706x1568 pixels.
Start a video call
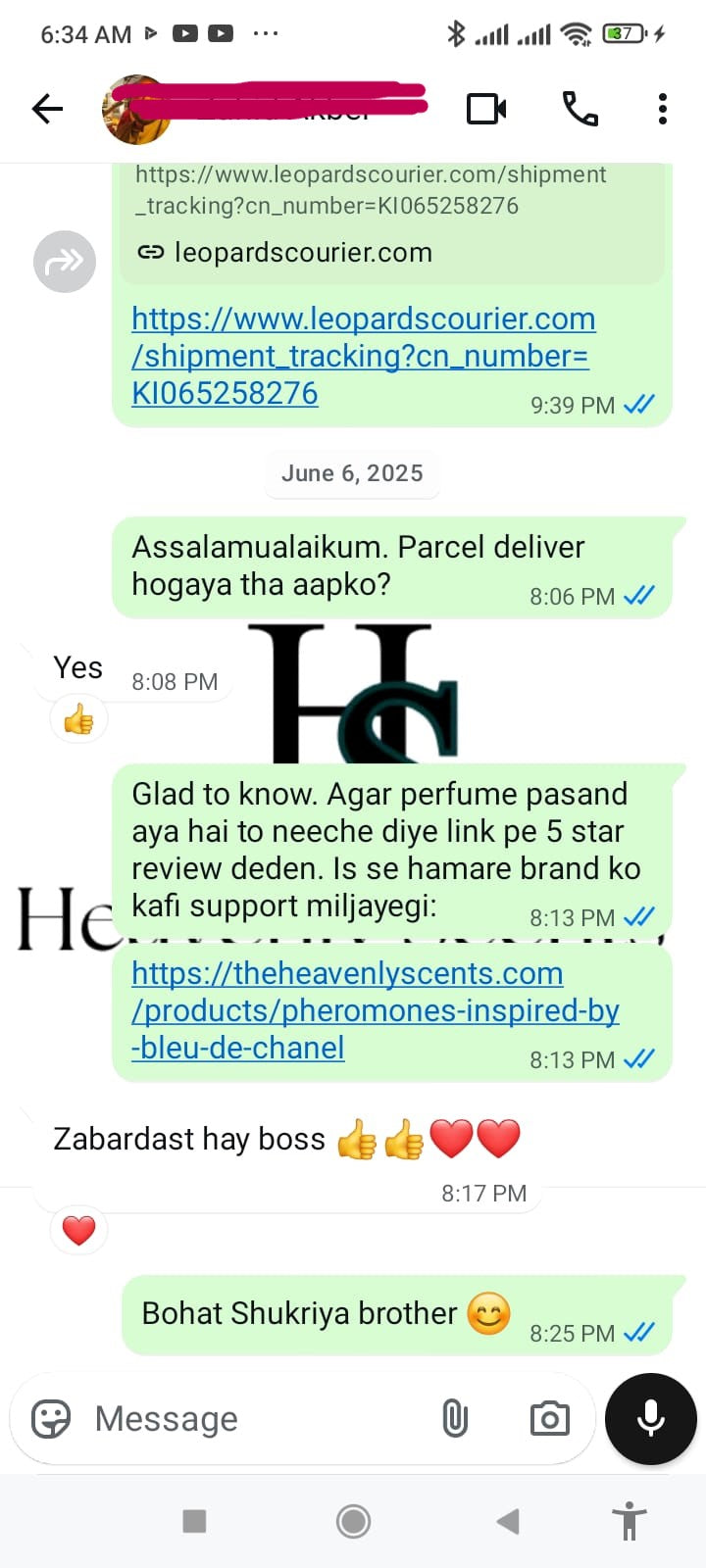coord(486,109)
